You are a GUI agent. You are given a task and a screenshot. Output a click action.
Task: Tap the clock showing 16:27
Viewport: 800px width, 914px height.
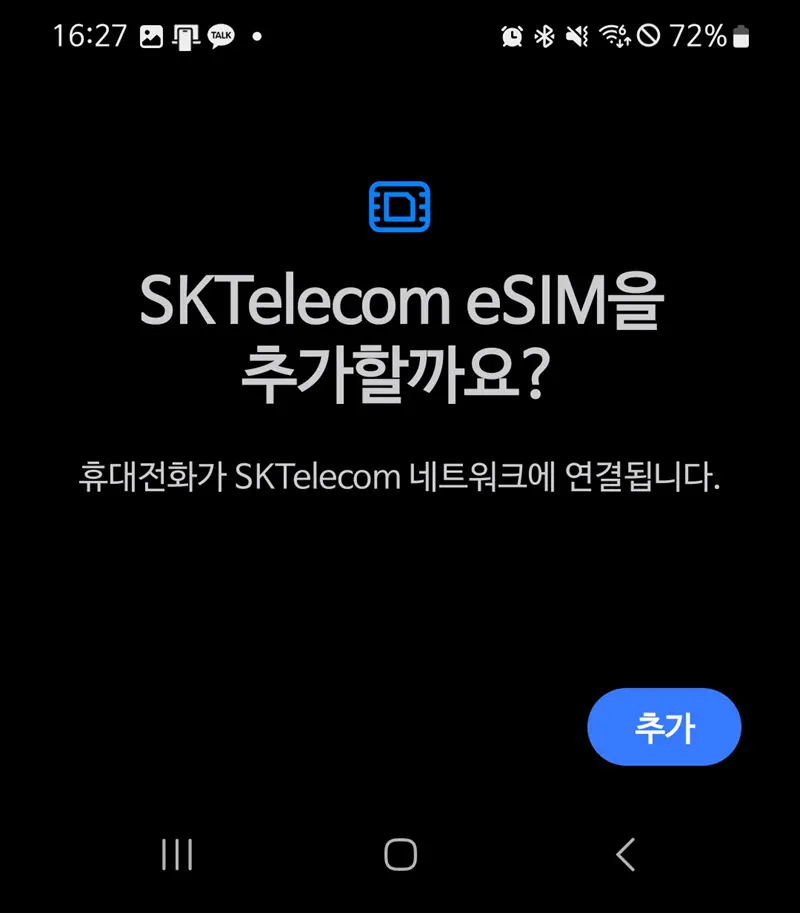pos(90,36)
